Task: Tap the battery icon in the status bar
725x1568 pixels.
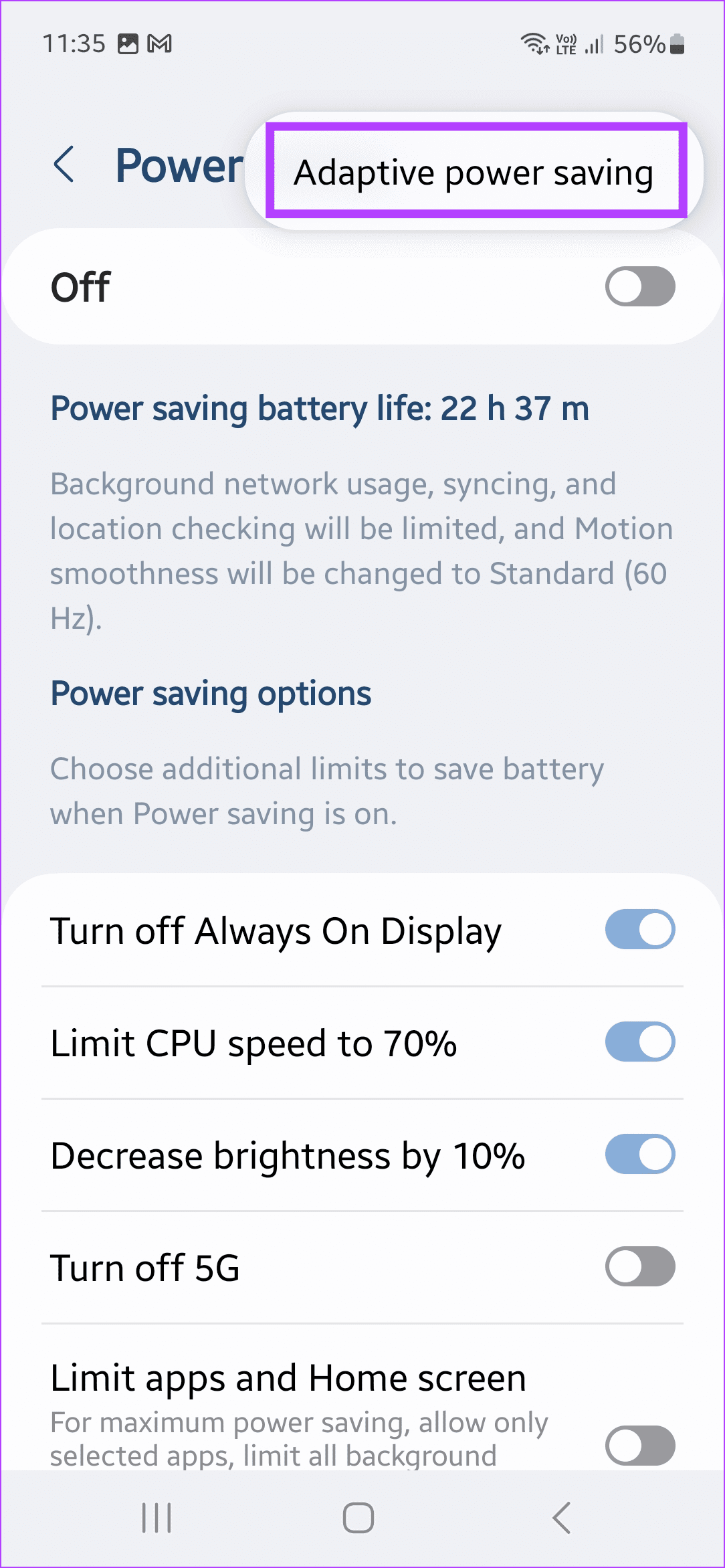Action: (x=678, y=43)
